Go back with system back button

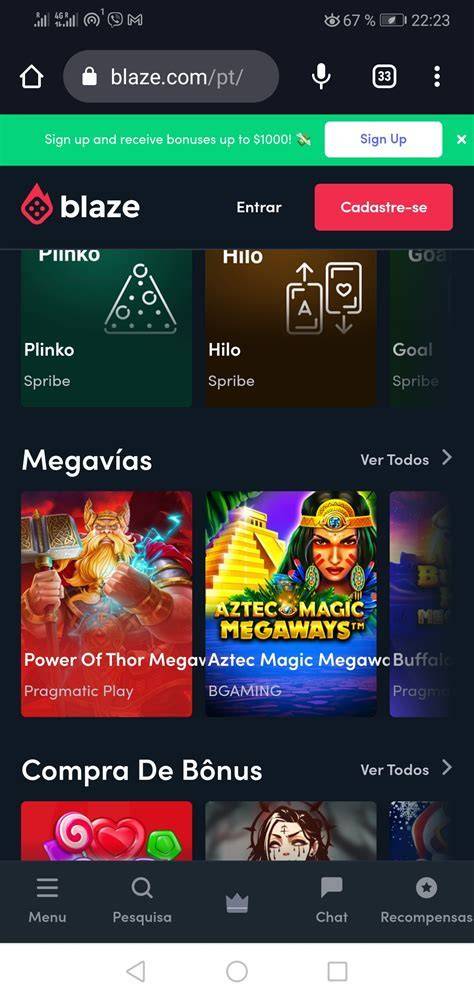point(136,971)
